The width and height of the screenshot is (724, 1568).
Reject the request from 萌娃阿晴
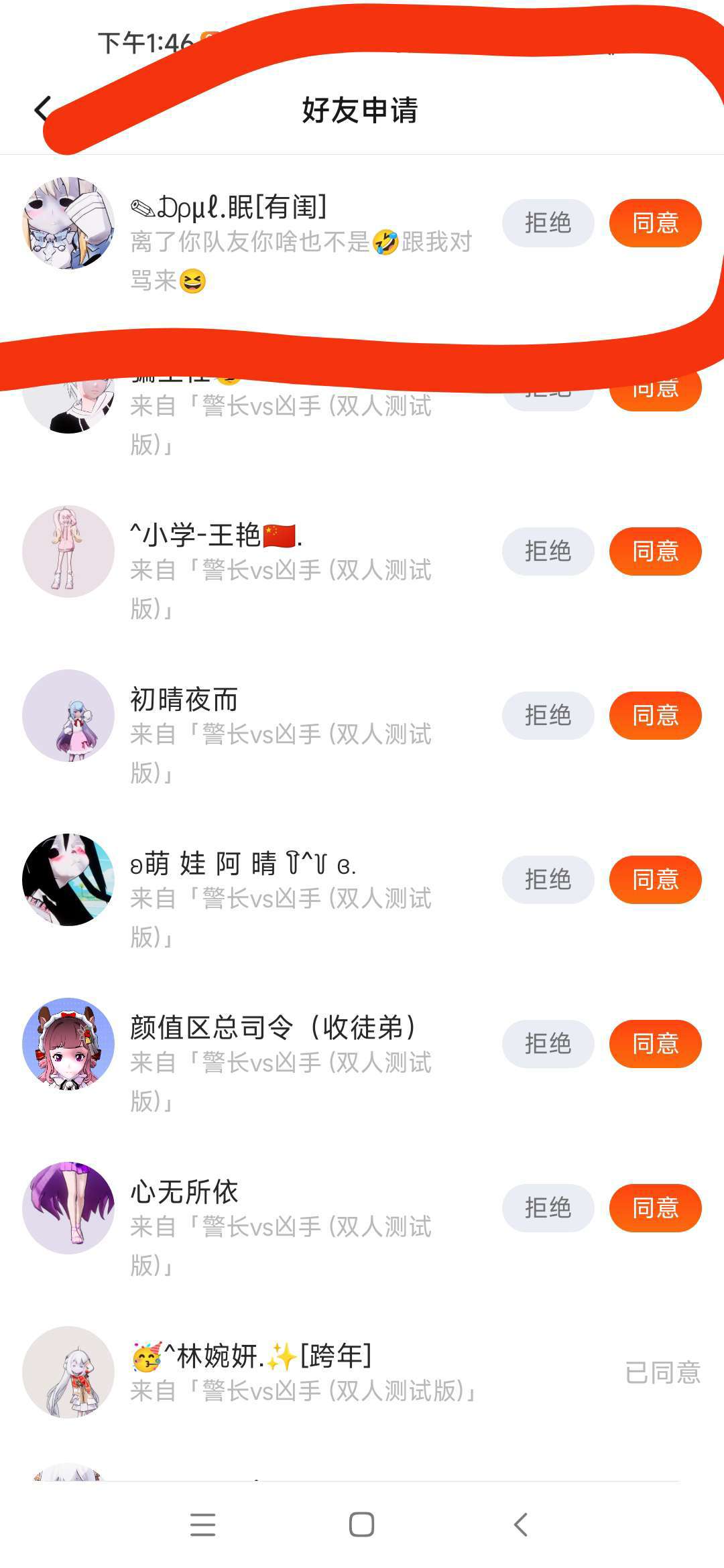point(548,880)
